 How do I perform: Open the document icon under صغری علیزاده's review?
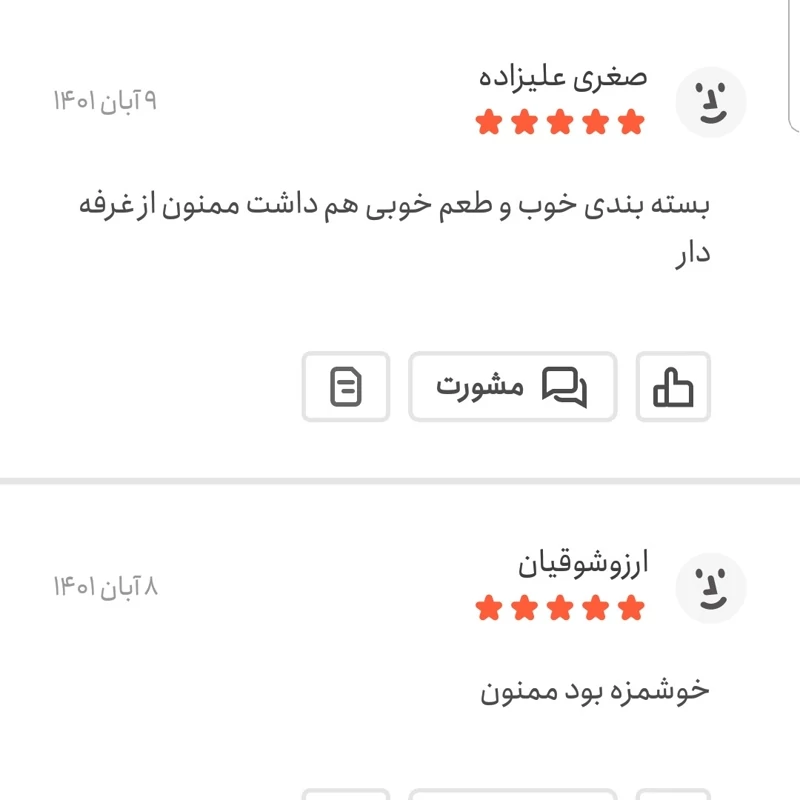(346, 386)
